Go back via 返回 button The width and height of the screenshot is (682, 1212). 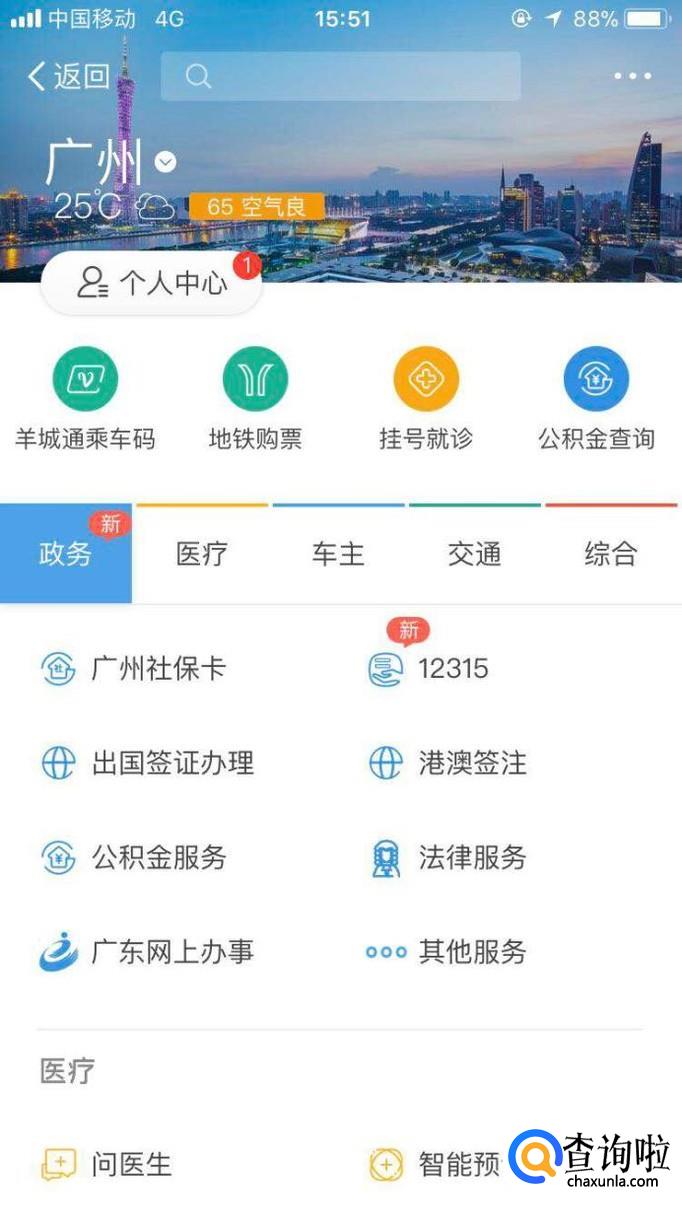[68, 76]
